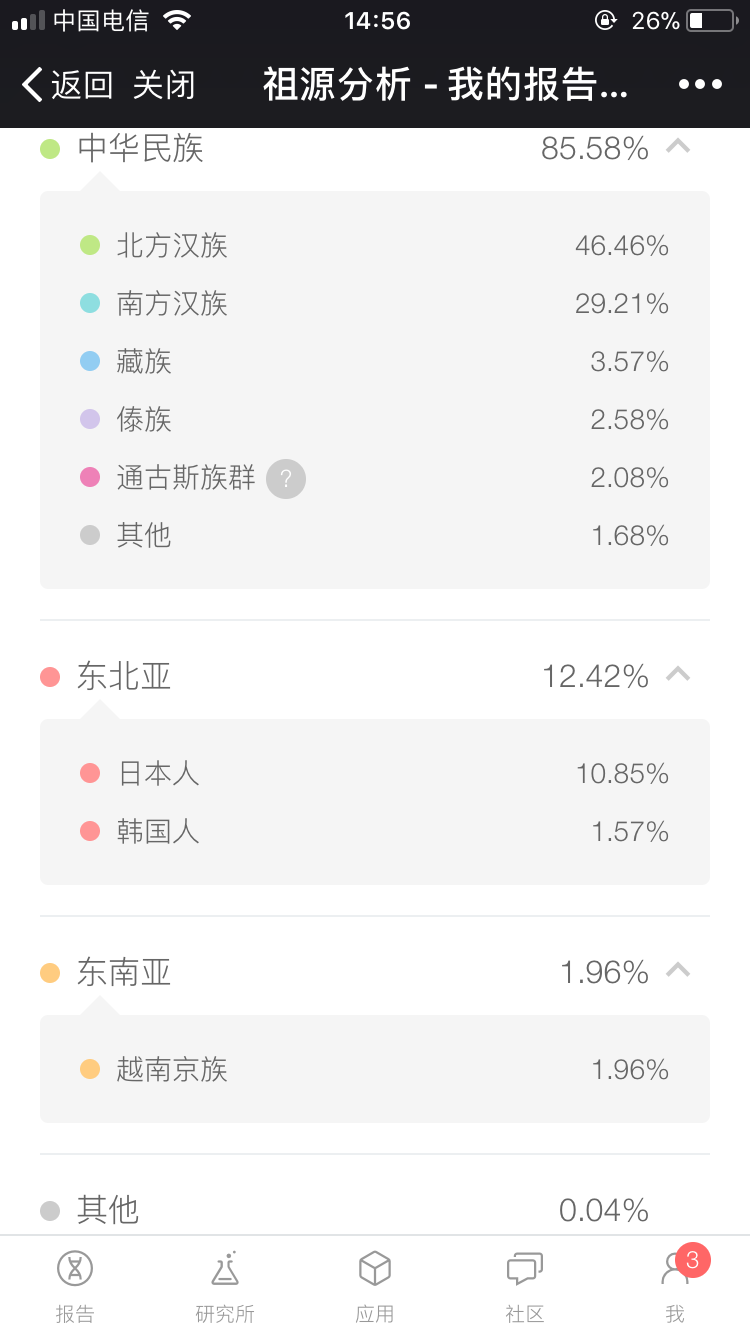
Task: Tap 关闭 to close the page
Action: 164,85
